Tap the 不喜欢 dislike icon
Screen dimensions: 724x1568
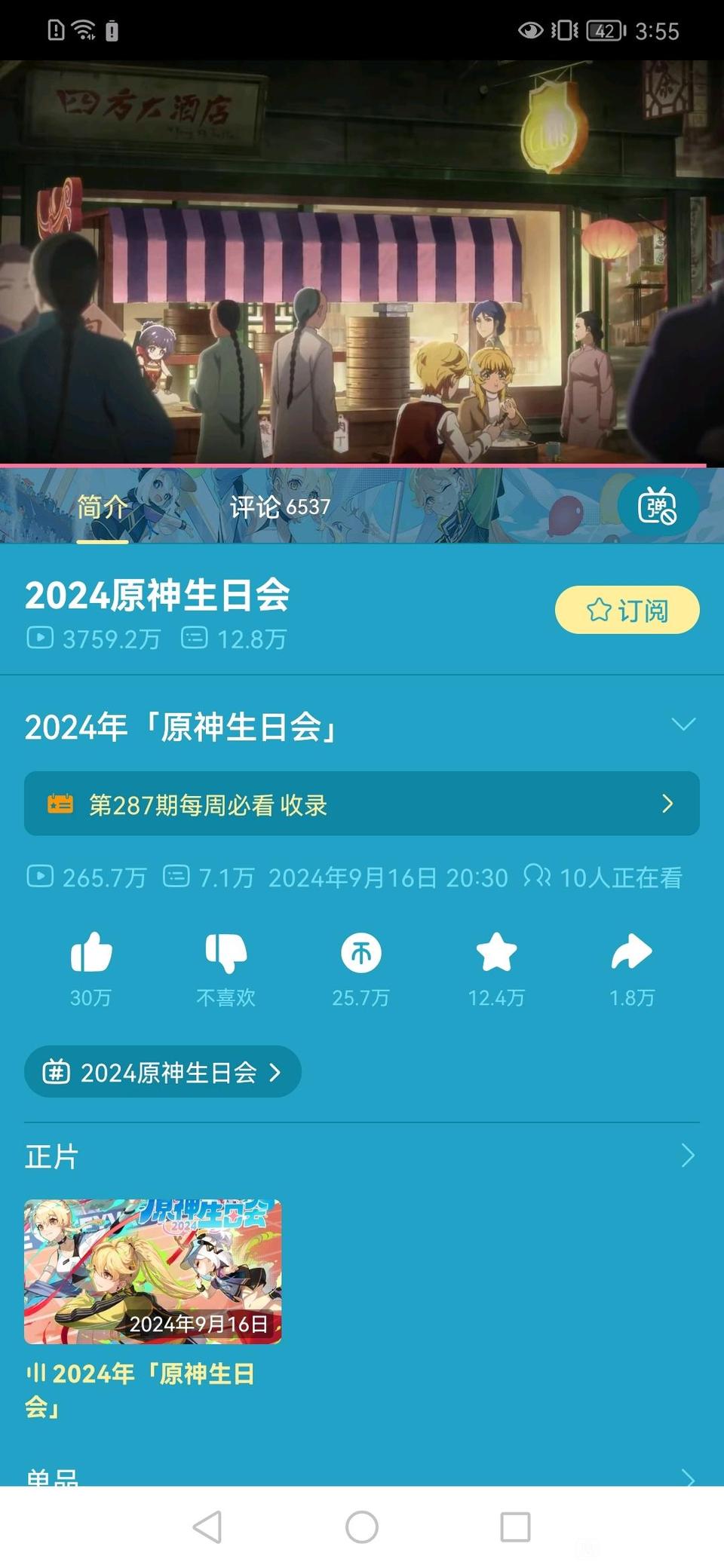click(x=225, y=953)
